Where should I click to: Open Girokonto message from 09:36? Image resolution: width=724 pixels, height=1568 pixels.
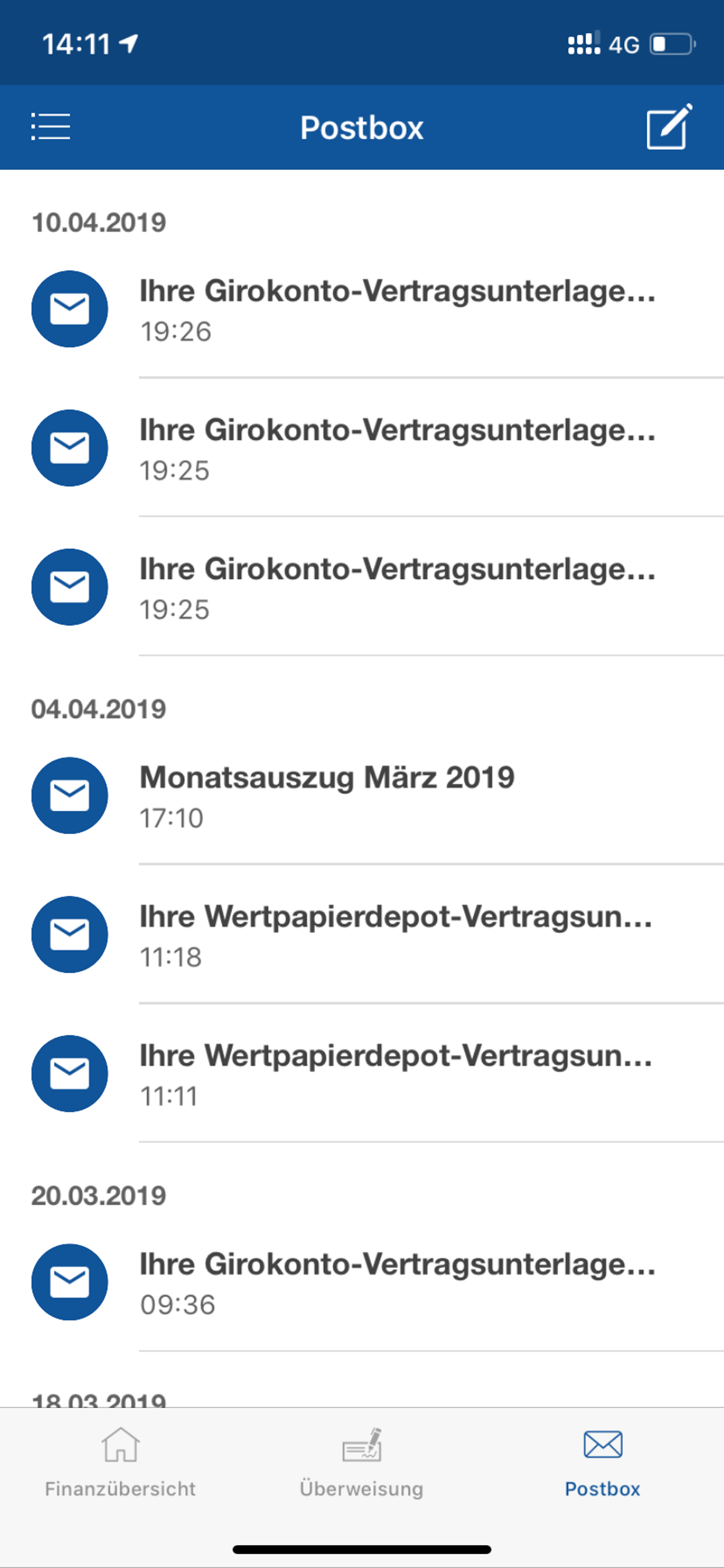click(396, 1282)
